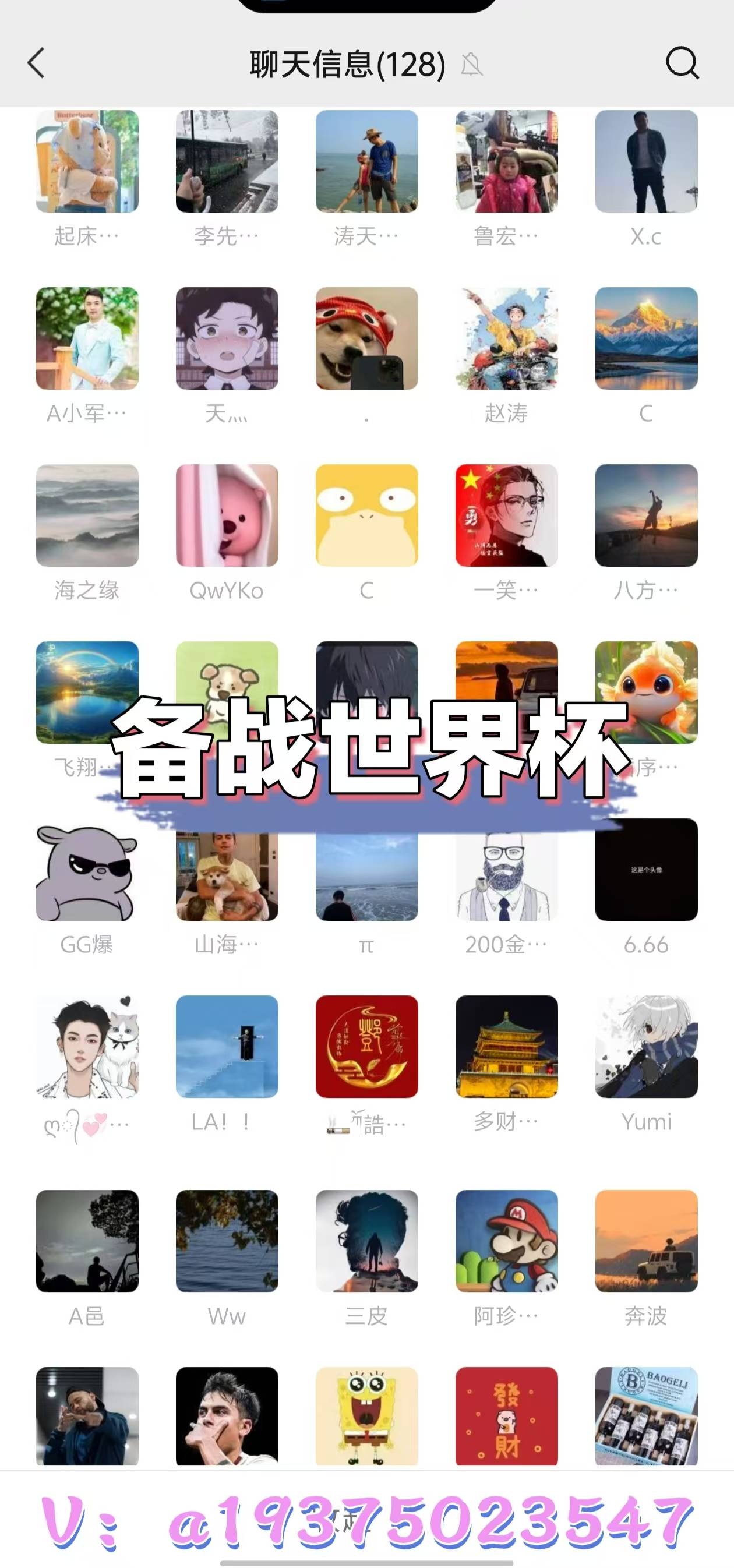734x1568 pixels.
Task: Open member 海之缘's profile
Action: pos(87,515)
